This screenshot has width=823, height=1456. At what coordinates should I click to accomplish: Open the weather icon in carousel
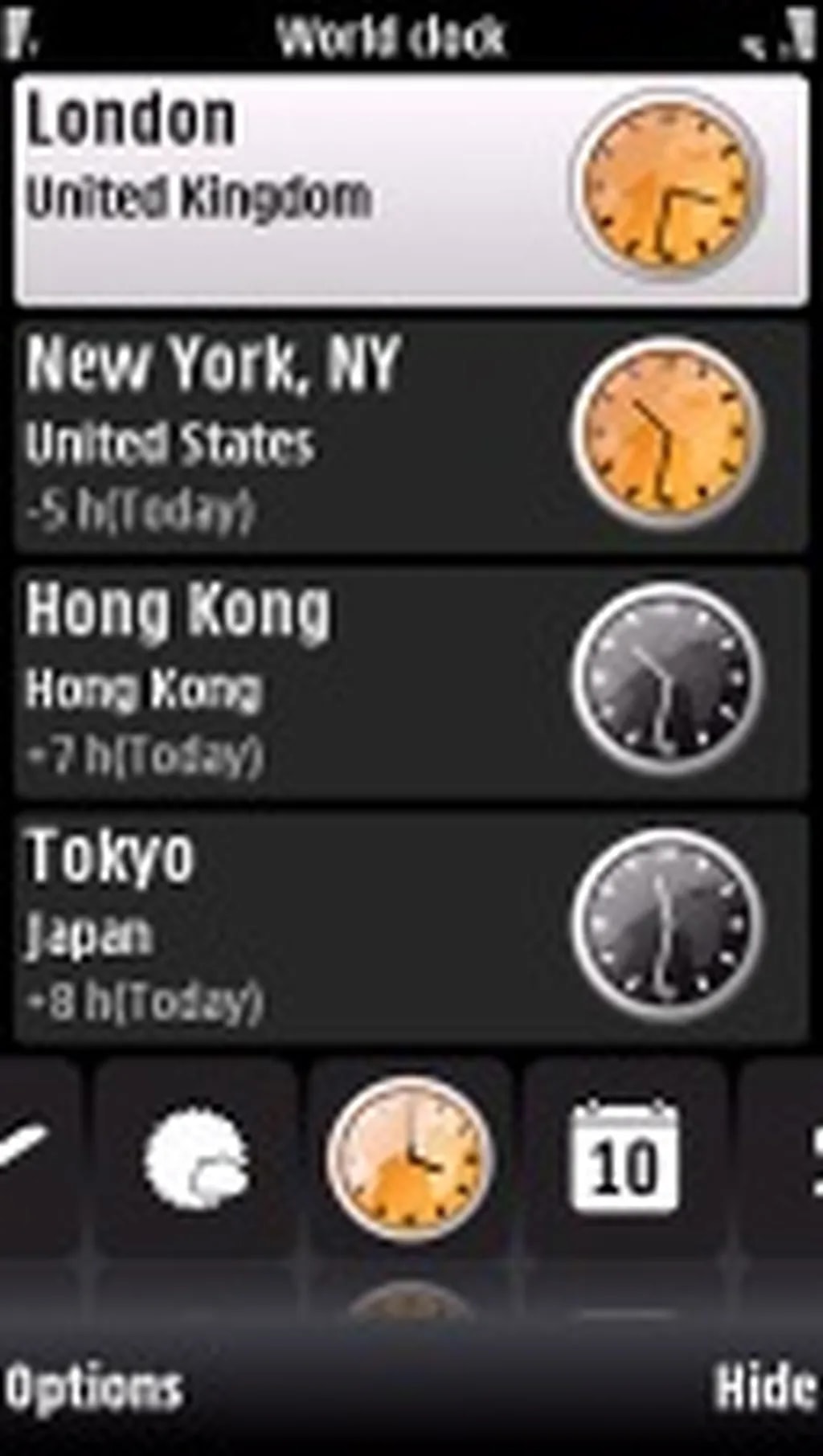196,1157
